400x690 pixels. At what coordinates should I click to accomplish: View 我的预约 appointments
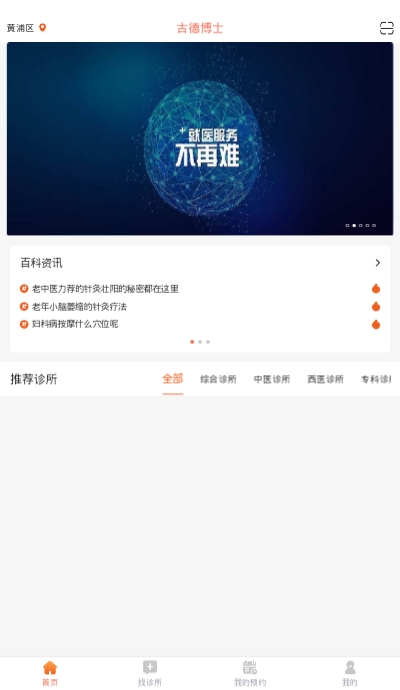point(250,673)
